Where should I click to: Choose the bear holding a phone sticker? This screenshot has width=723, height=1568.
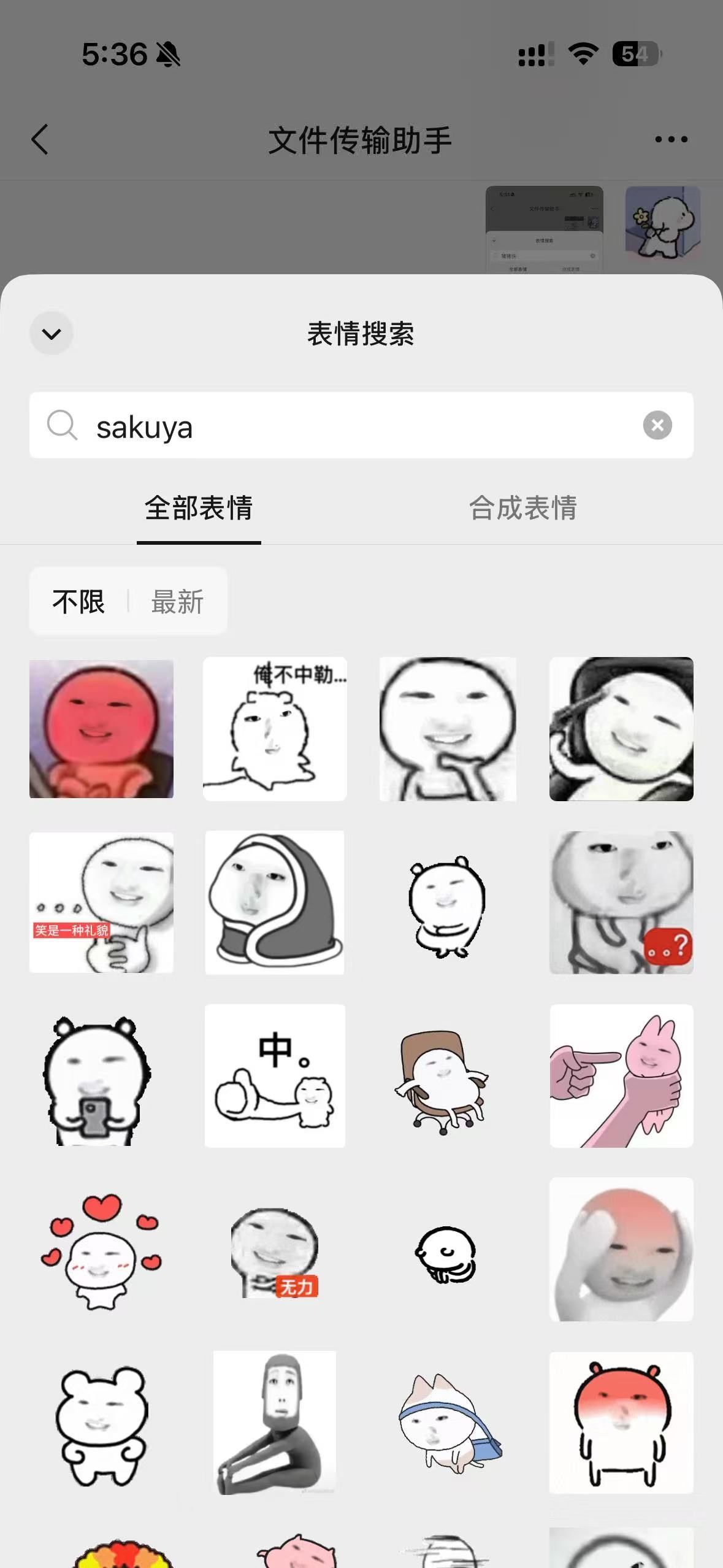[98, 1077]
